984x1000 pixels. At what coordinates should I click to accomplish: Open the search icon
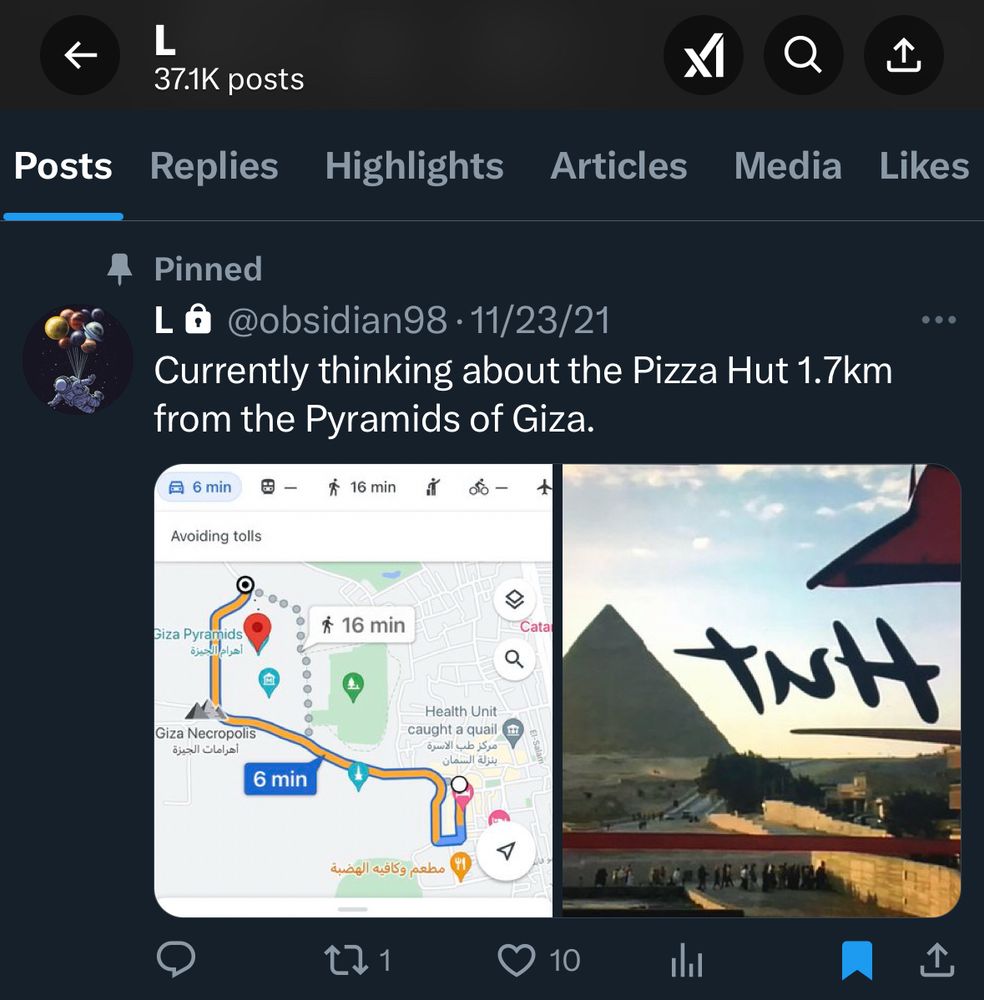(x=803, y=56)
